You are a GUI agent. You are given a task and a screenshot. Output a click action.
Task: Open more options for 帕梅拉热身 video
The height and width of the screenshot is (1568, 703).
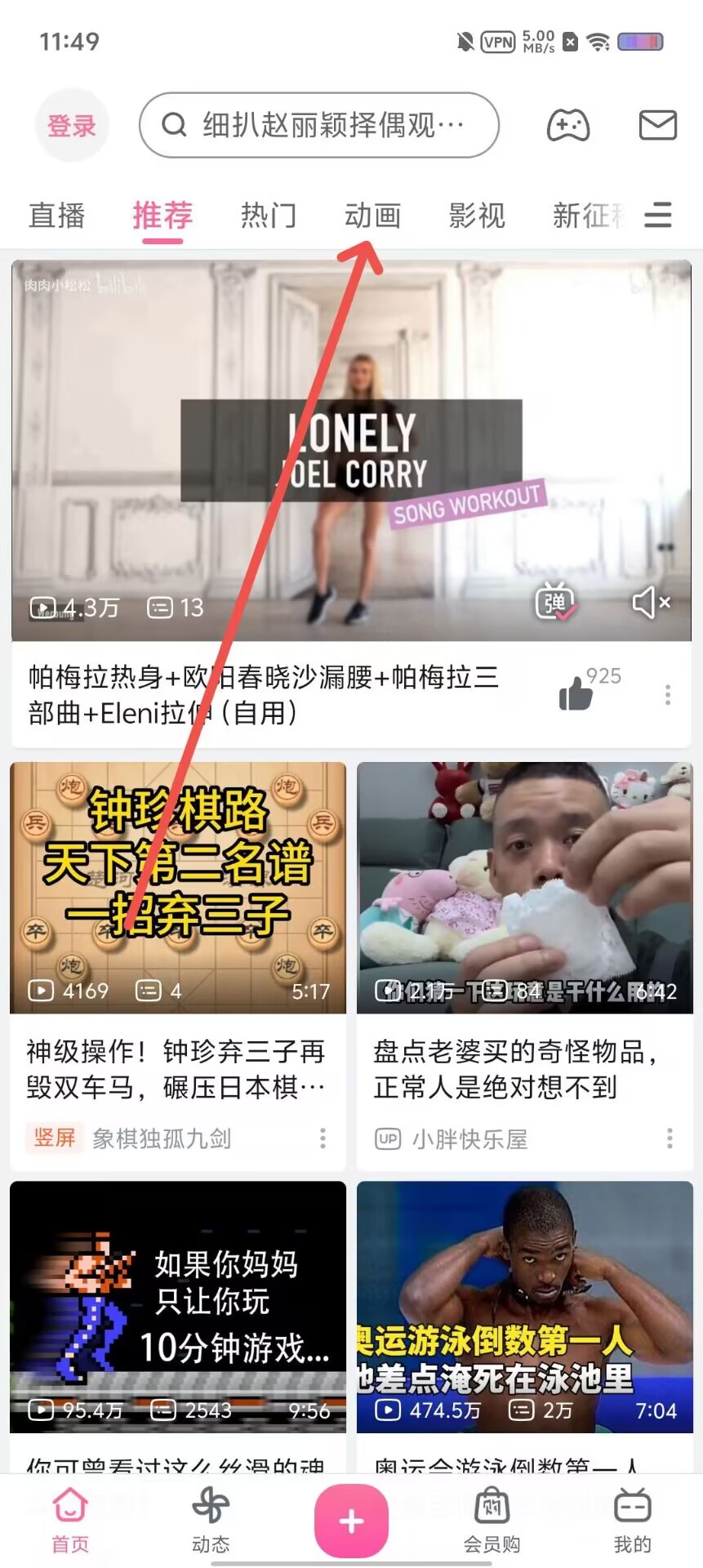click(668, 695)
